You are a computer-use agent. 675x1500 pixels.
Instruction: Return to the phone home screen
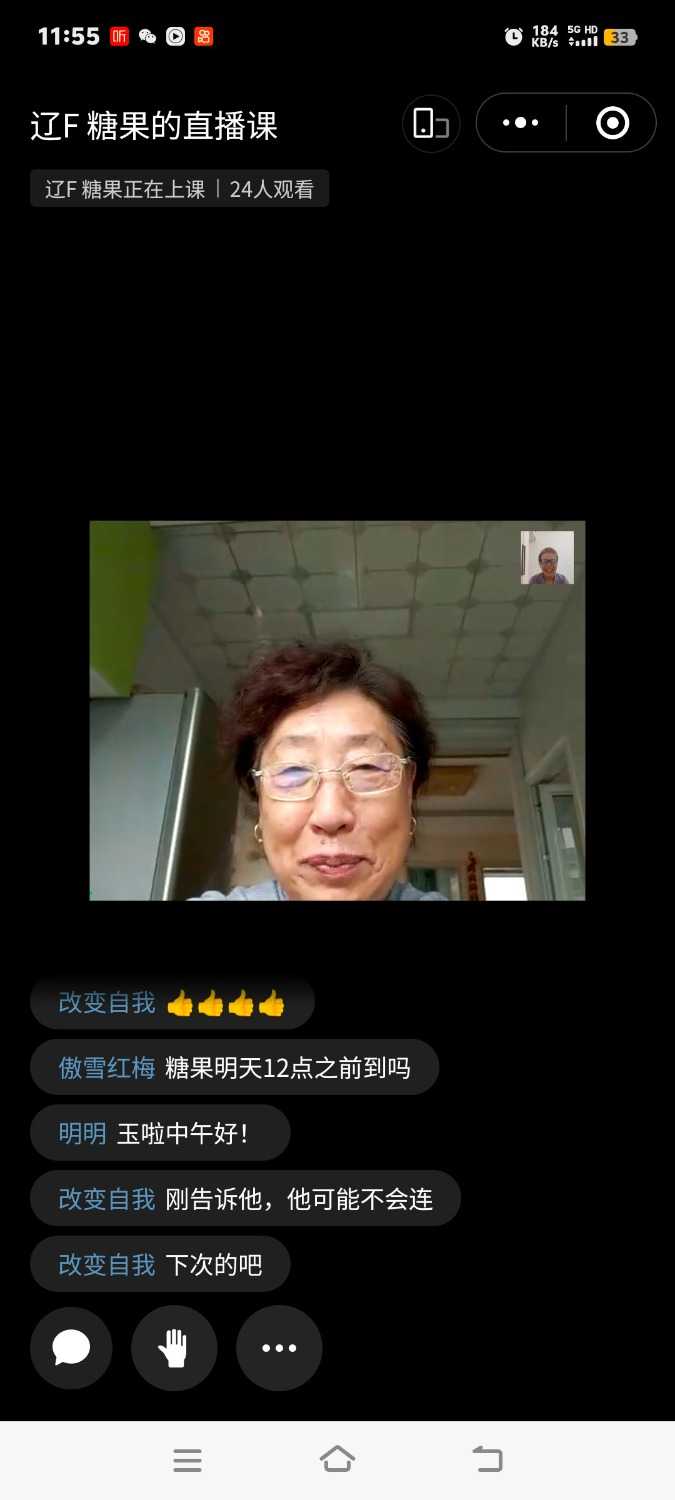(337, 1460)
